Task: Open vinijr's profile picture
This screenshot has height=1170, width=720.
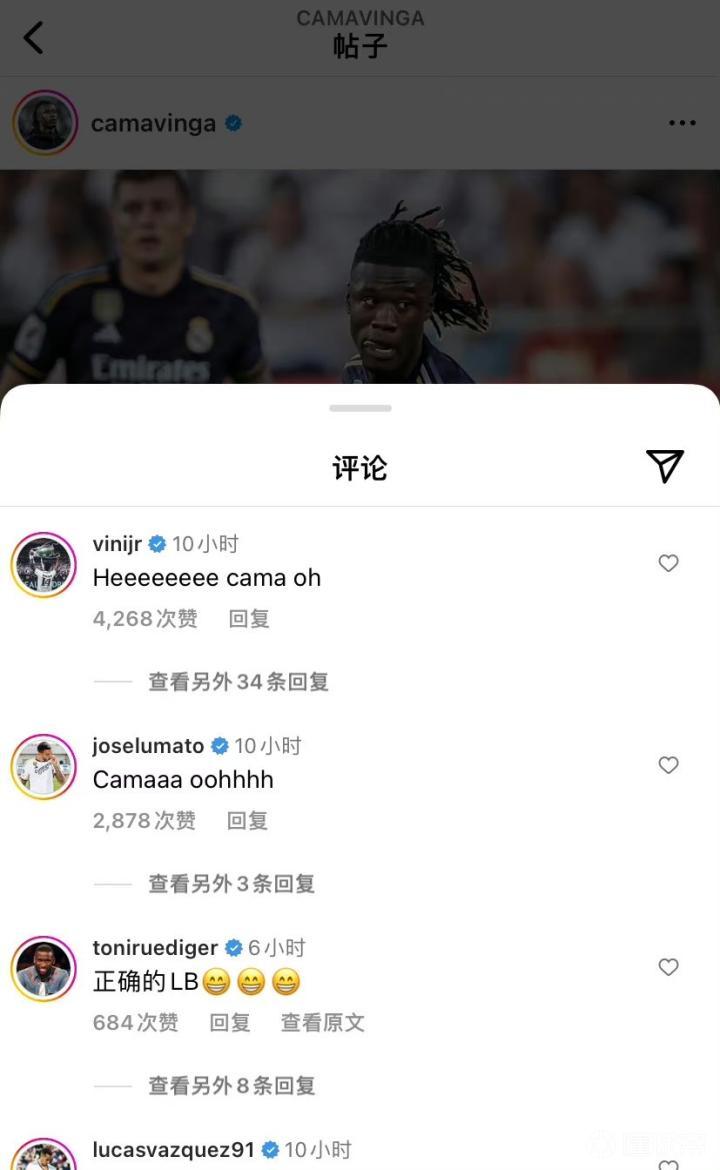Action: click(44, 565)
